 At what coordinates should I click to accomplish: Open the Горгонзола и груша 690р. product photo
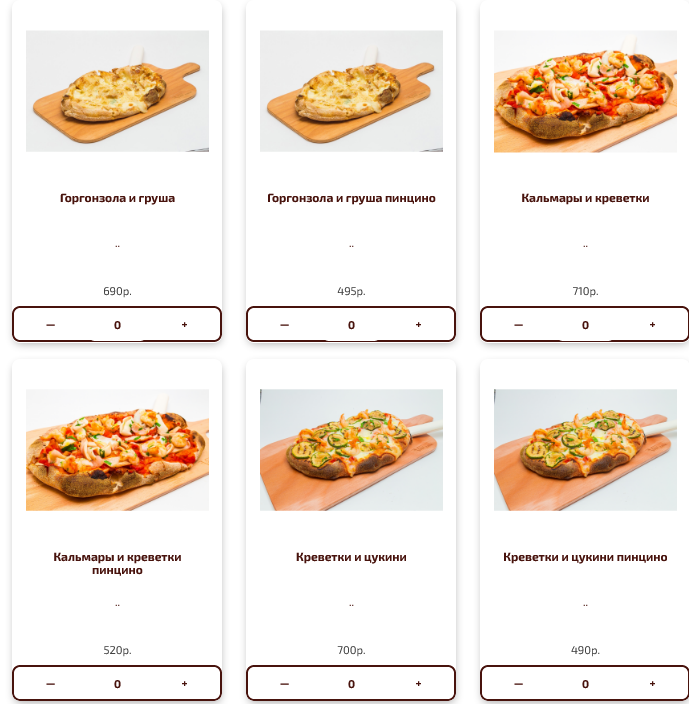tap(117, 91)
